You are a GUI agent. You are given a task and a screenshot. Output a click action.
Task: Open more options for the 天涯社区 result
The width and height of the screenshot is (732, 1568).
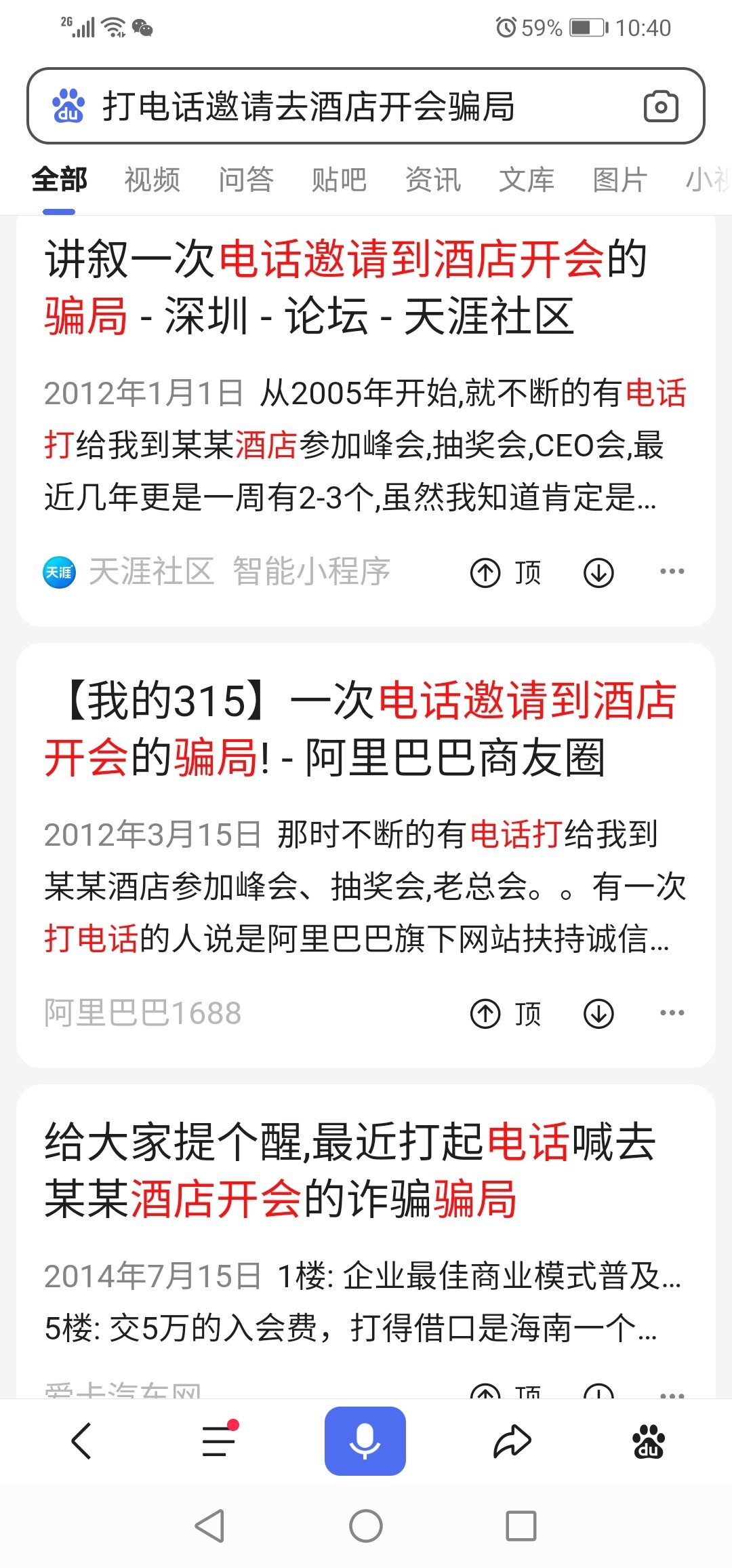click(x=672, y=572)
